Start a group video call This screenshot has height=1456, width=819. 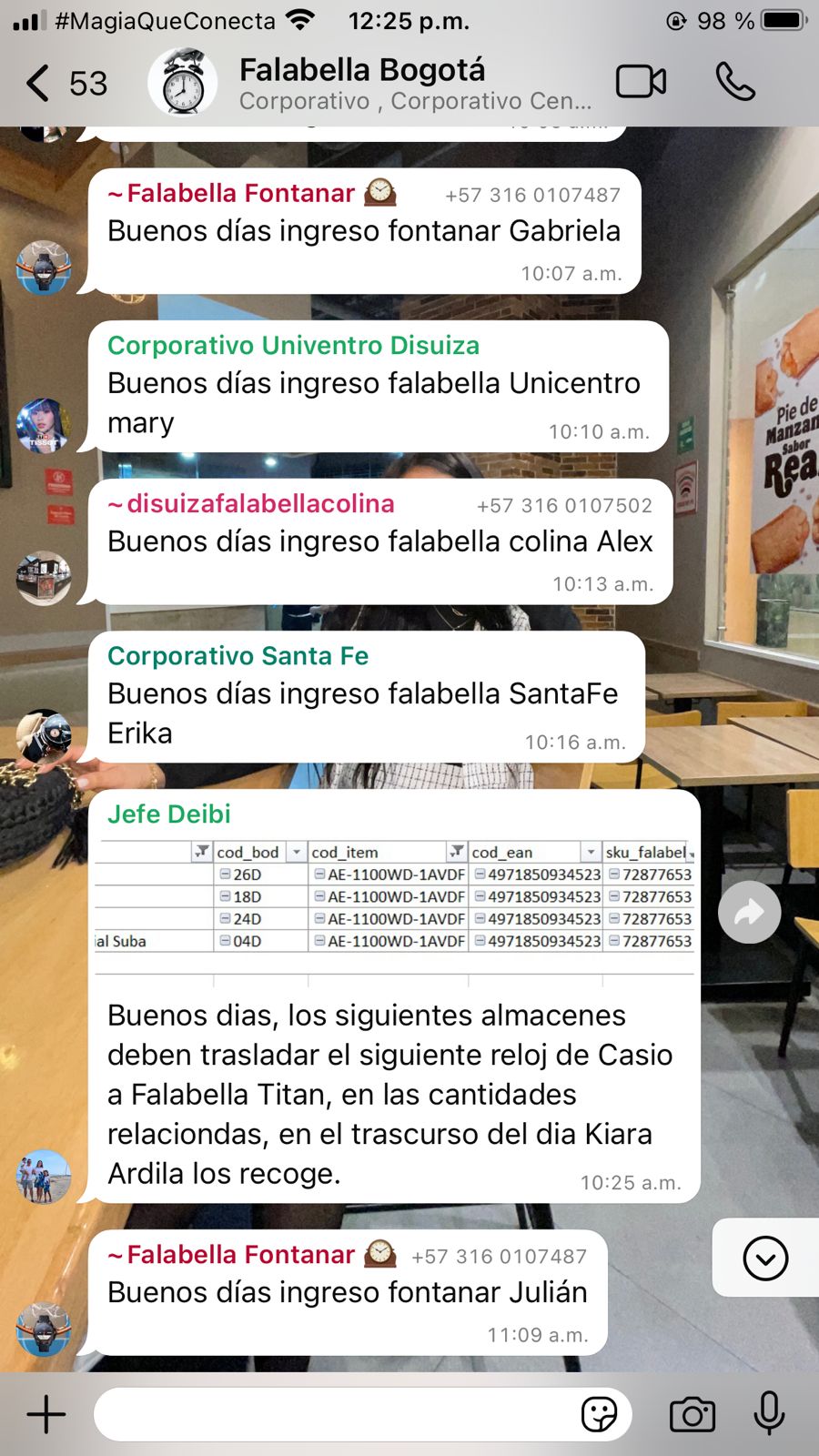[642, 82]
